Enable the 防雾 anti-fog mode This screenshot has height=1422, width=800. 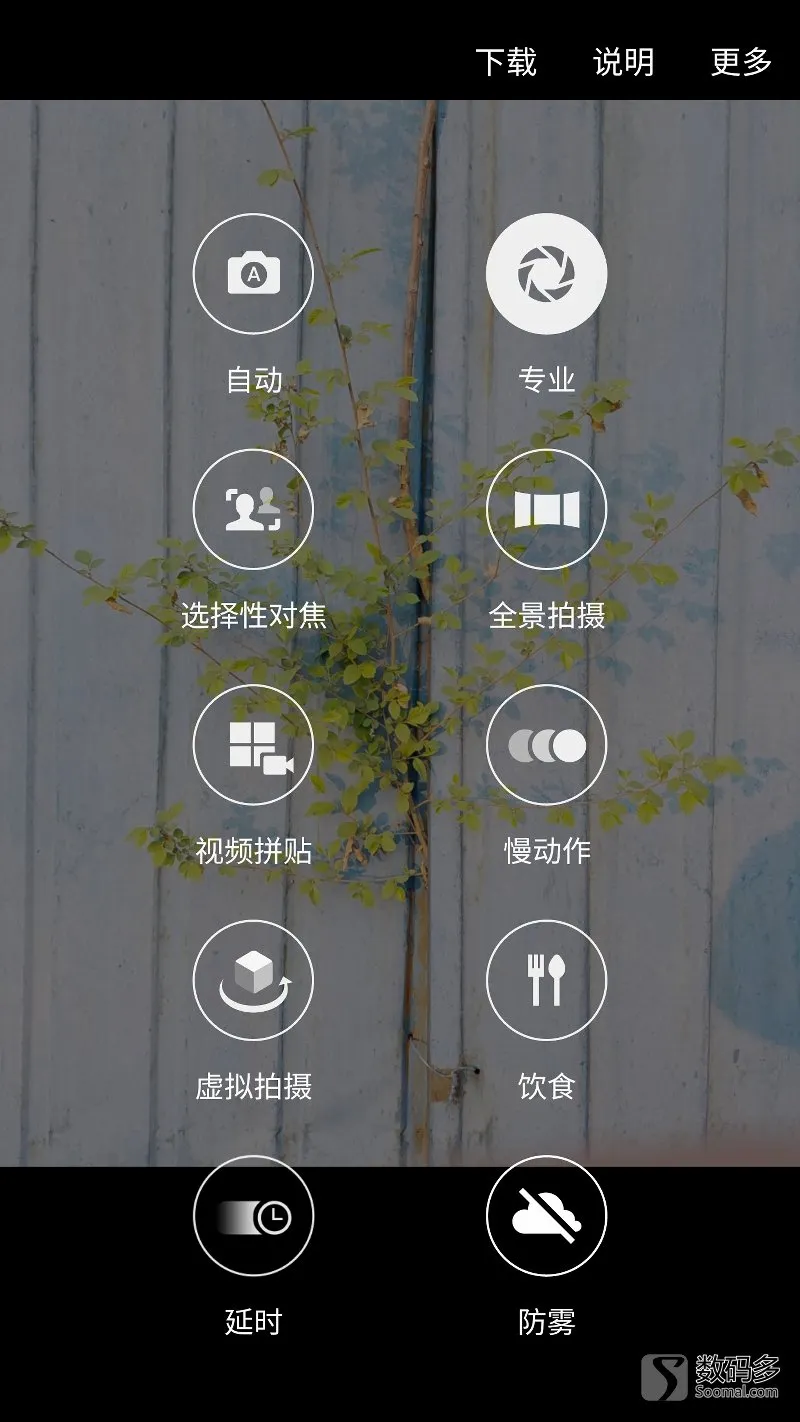(546, 1216)
